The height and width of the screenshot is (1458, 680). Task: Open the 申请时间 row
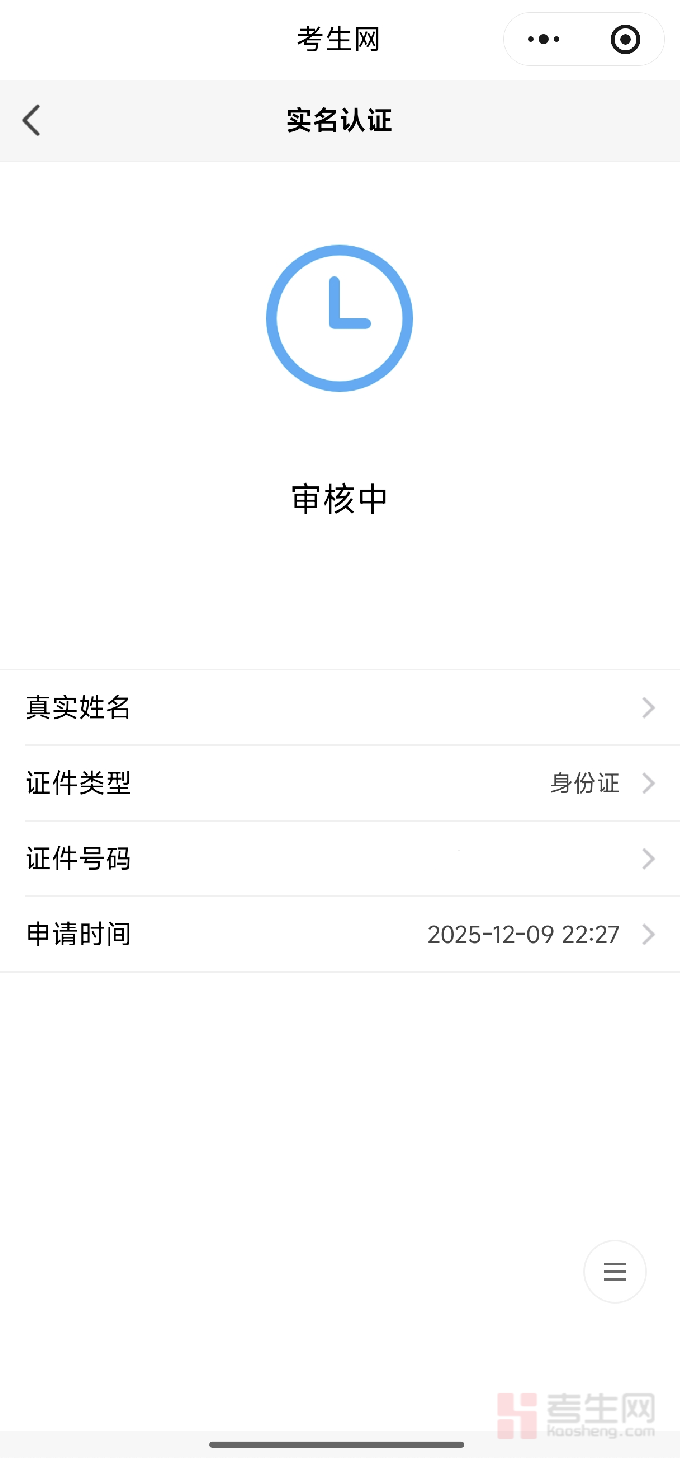340,934
